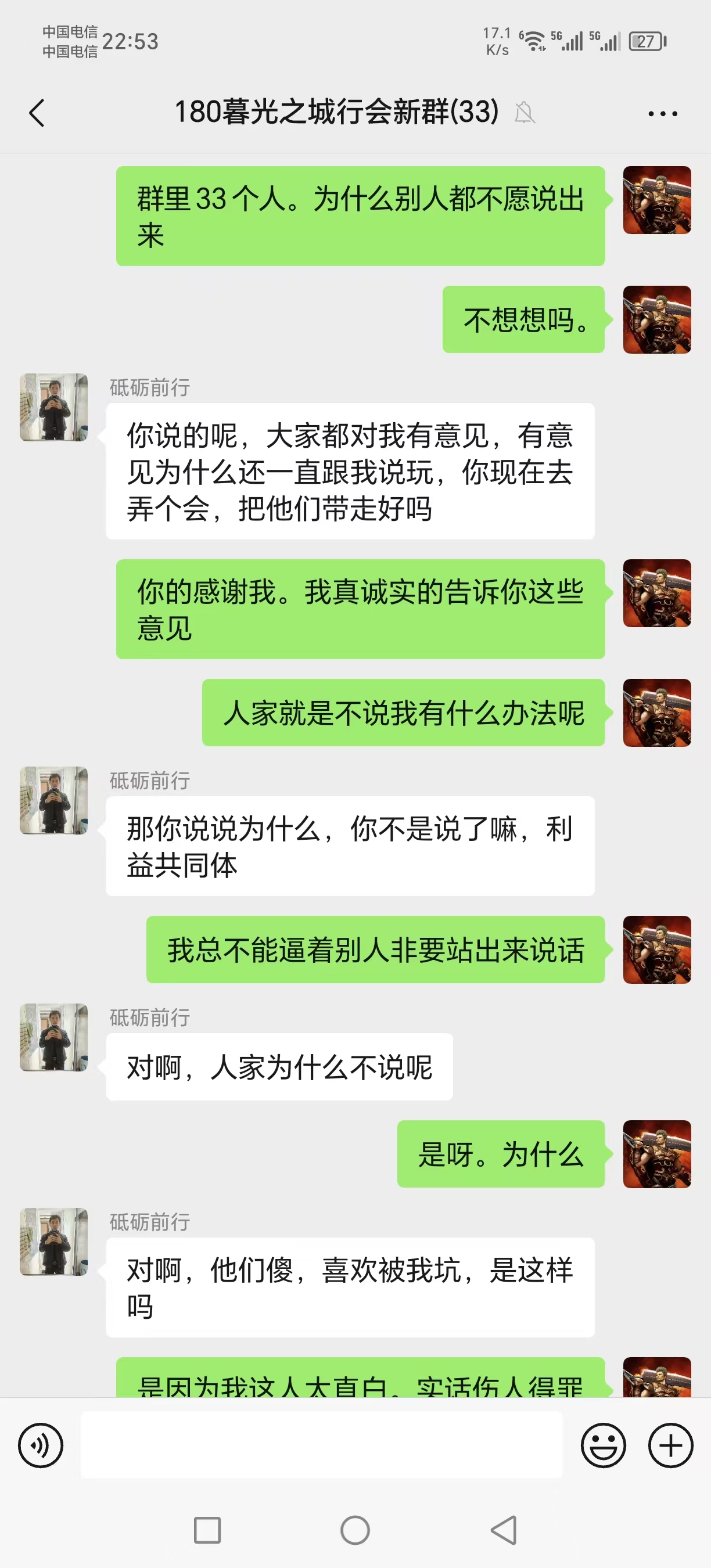Open the emoji sticker panel
The width and height of the screenshot is (711, 1568).
[x=602, y=1445]
